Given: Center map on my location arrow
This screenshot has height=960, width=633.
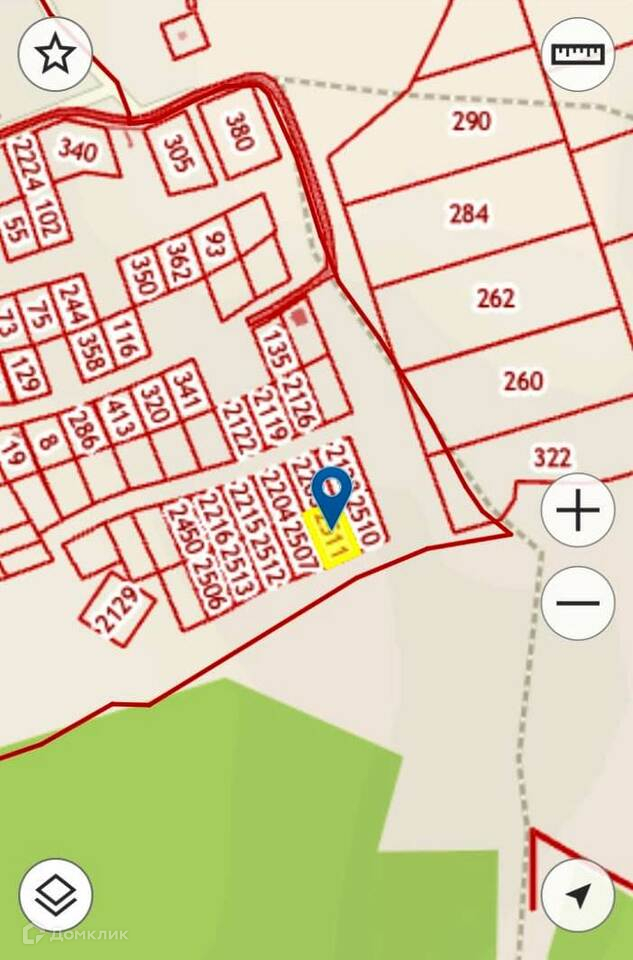Looking at the screenshot, I should (x=578, y=895).
